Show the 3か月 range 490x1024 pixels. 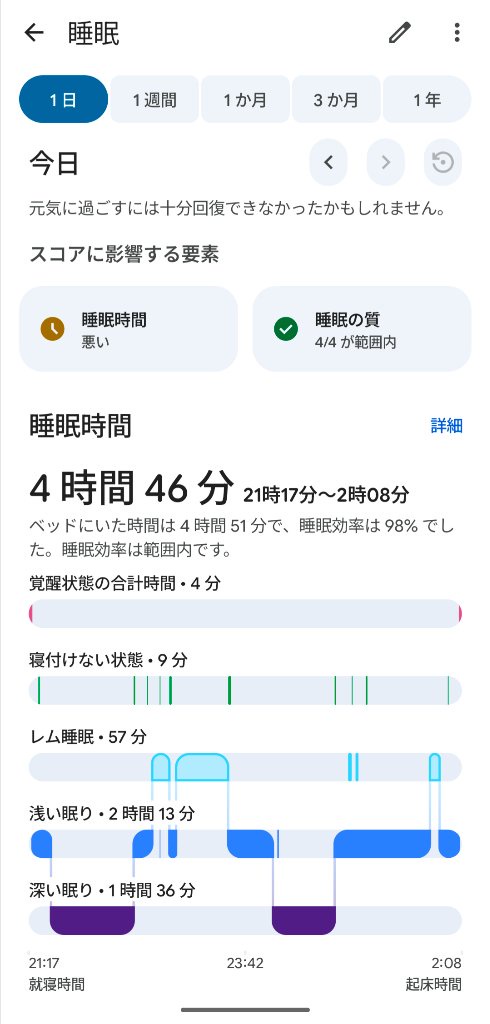click(x=336, y=99)
